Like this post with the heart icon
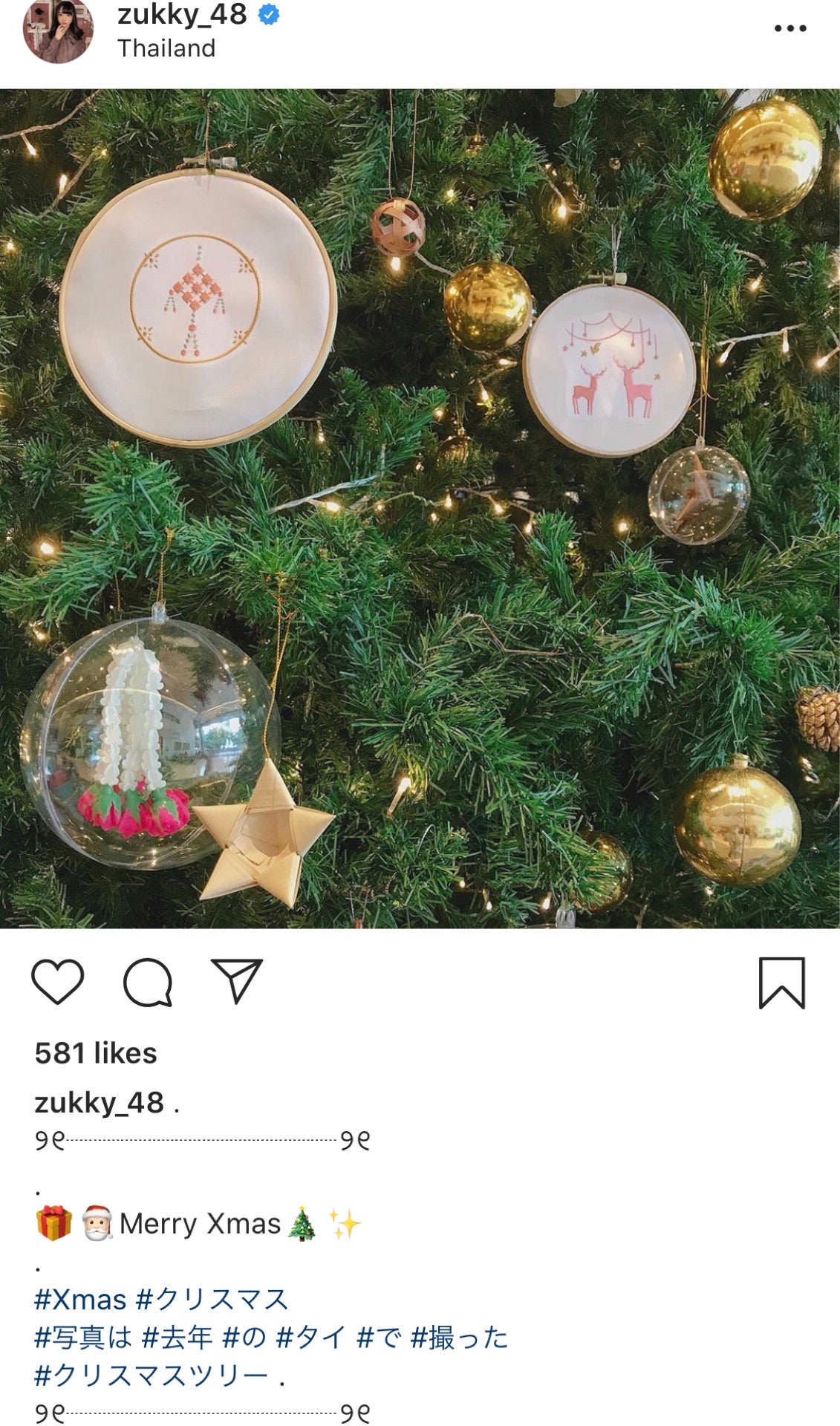840x1426 pixels. pos(58,982)
